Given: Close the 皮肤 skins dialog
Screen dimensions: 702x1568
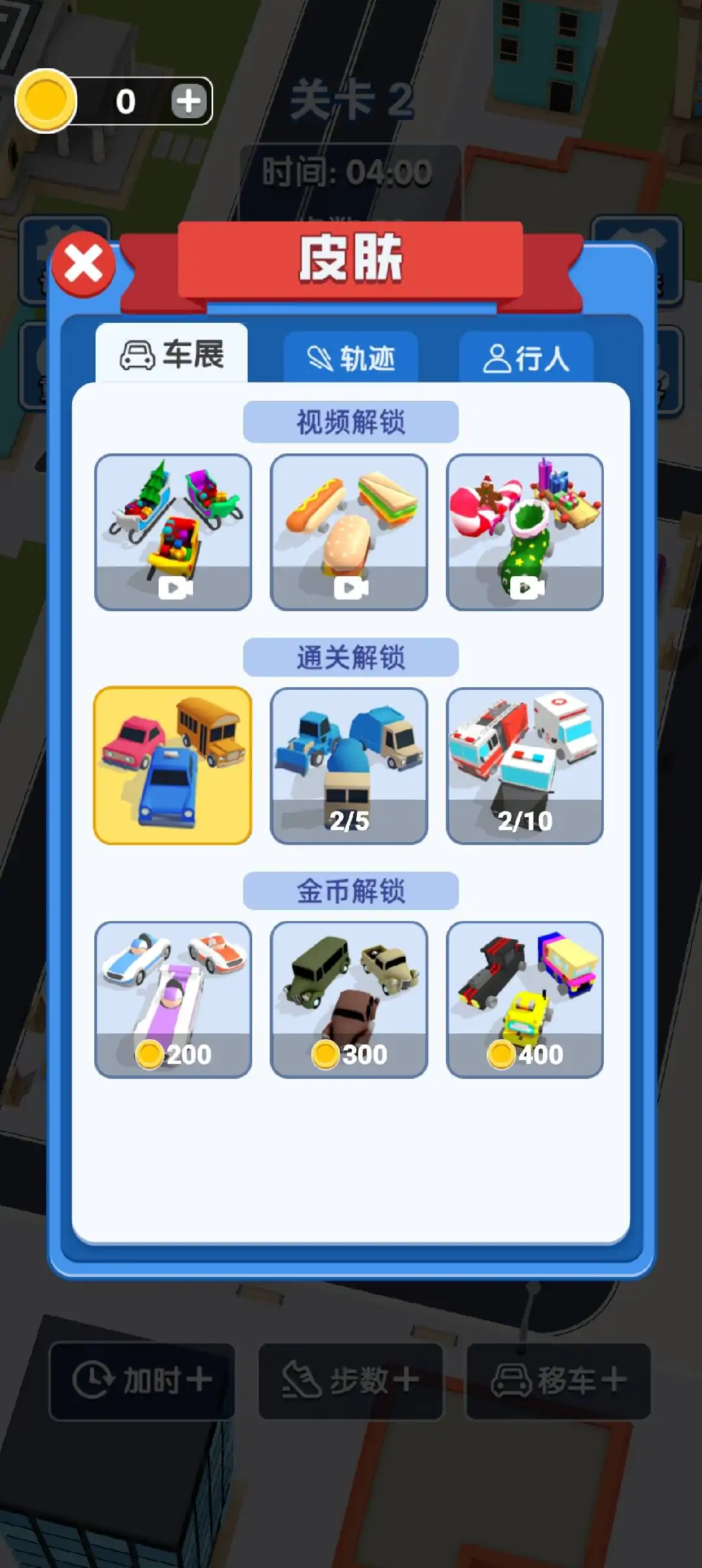Looking at the screenshot, I should pyautogui.click(x=83, y=264).
